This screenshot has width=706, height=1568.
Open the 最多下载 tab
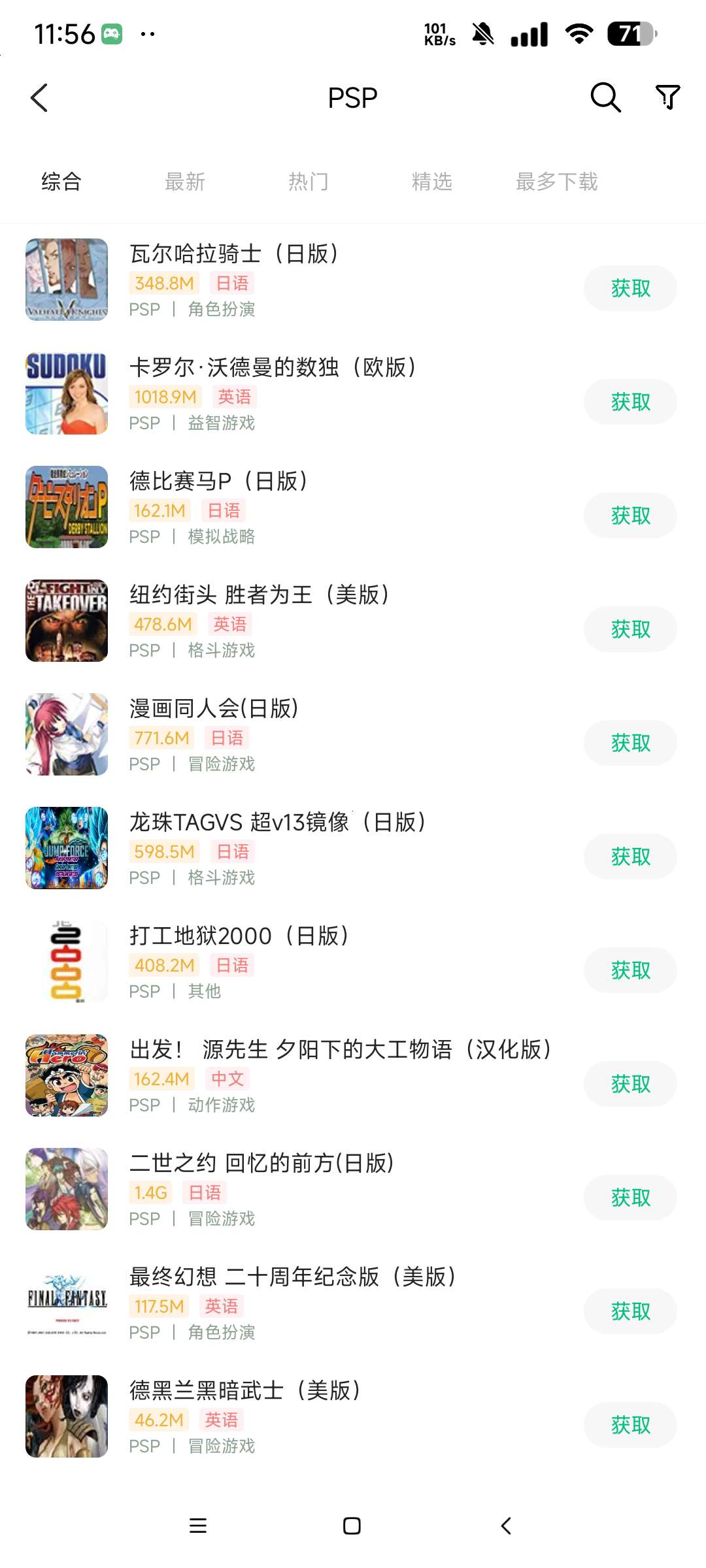557,182
